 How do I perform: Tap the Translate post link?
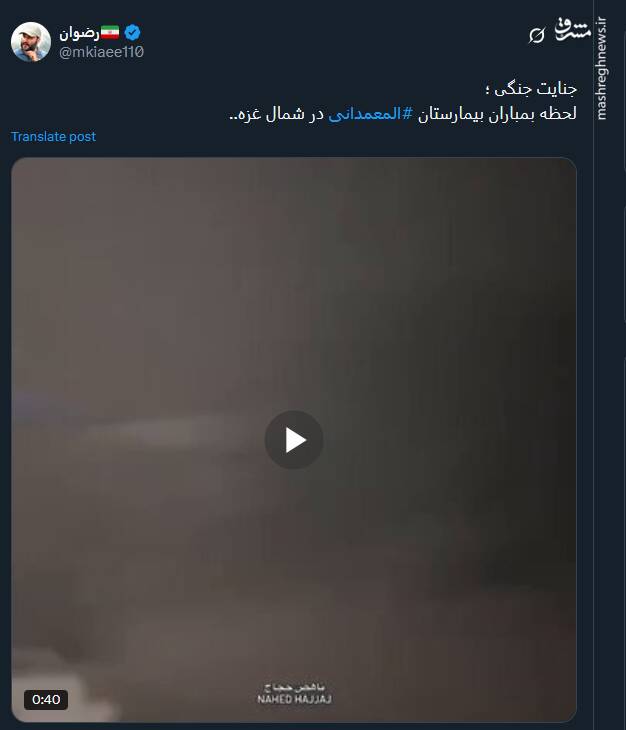click(x=53, y=137)
